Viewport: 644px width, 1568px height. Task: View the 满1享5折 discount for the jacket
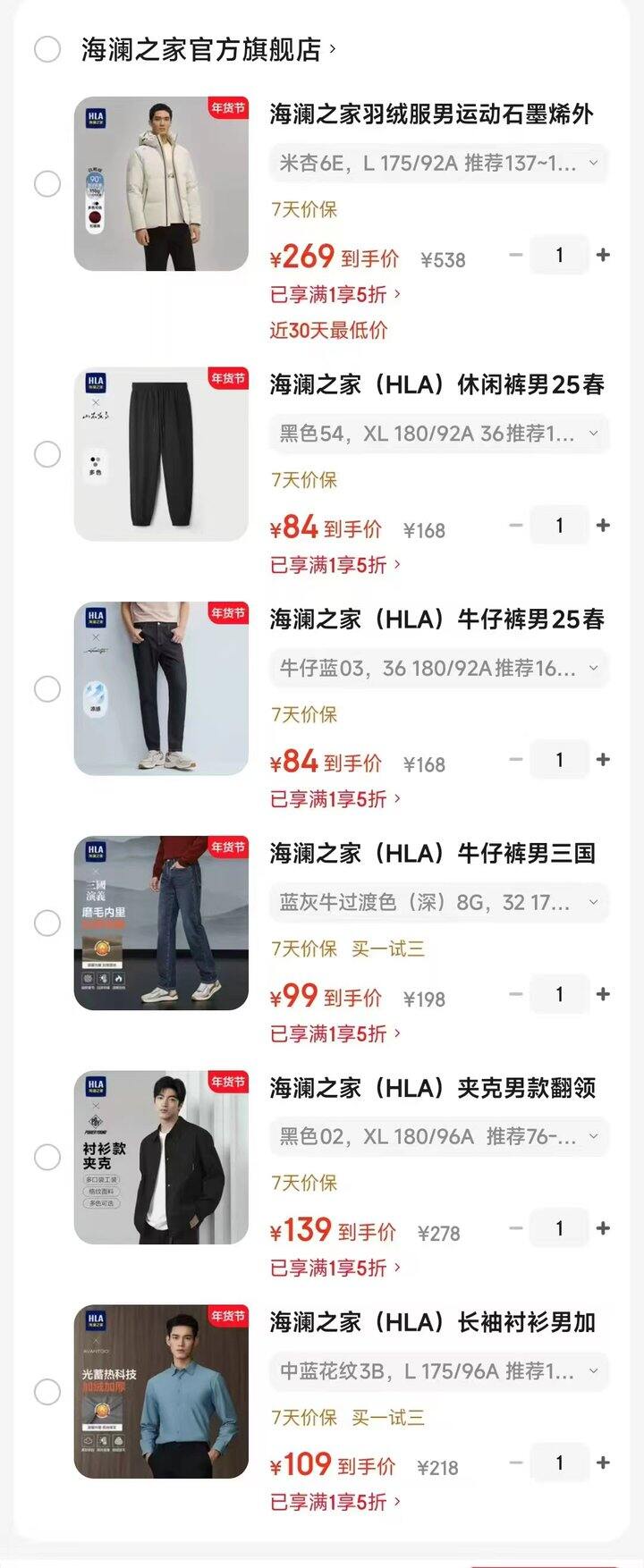point(335,1269)
